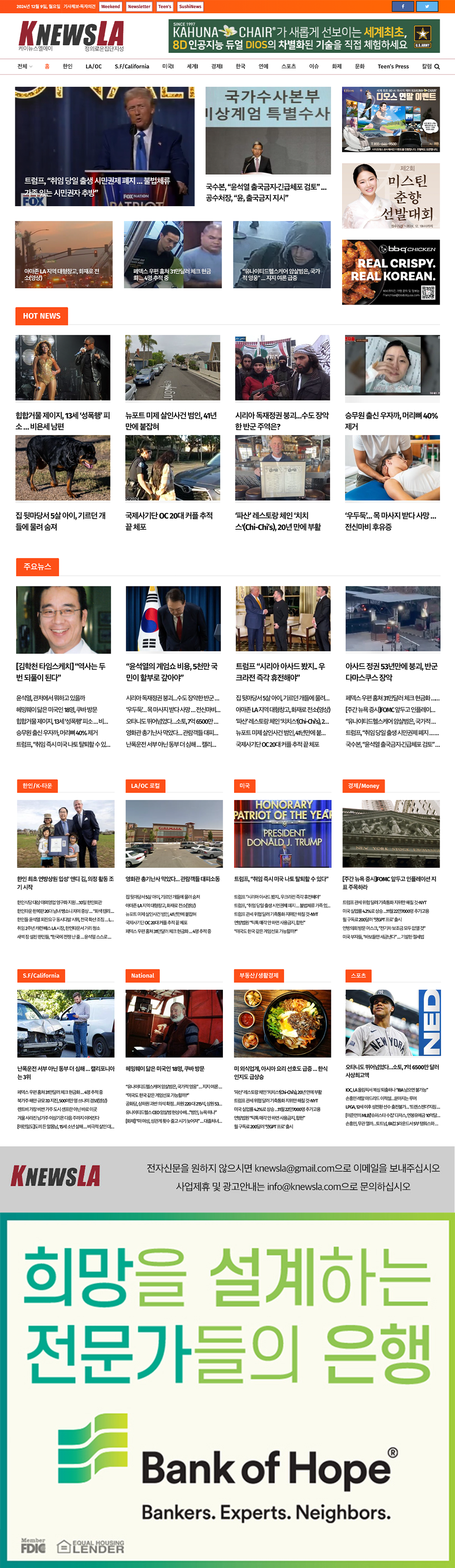Screen dimensions: 455x1568
Task: Tap the Weekend button in top bar
Action: pyautogui.click(x=110, y=7)
